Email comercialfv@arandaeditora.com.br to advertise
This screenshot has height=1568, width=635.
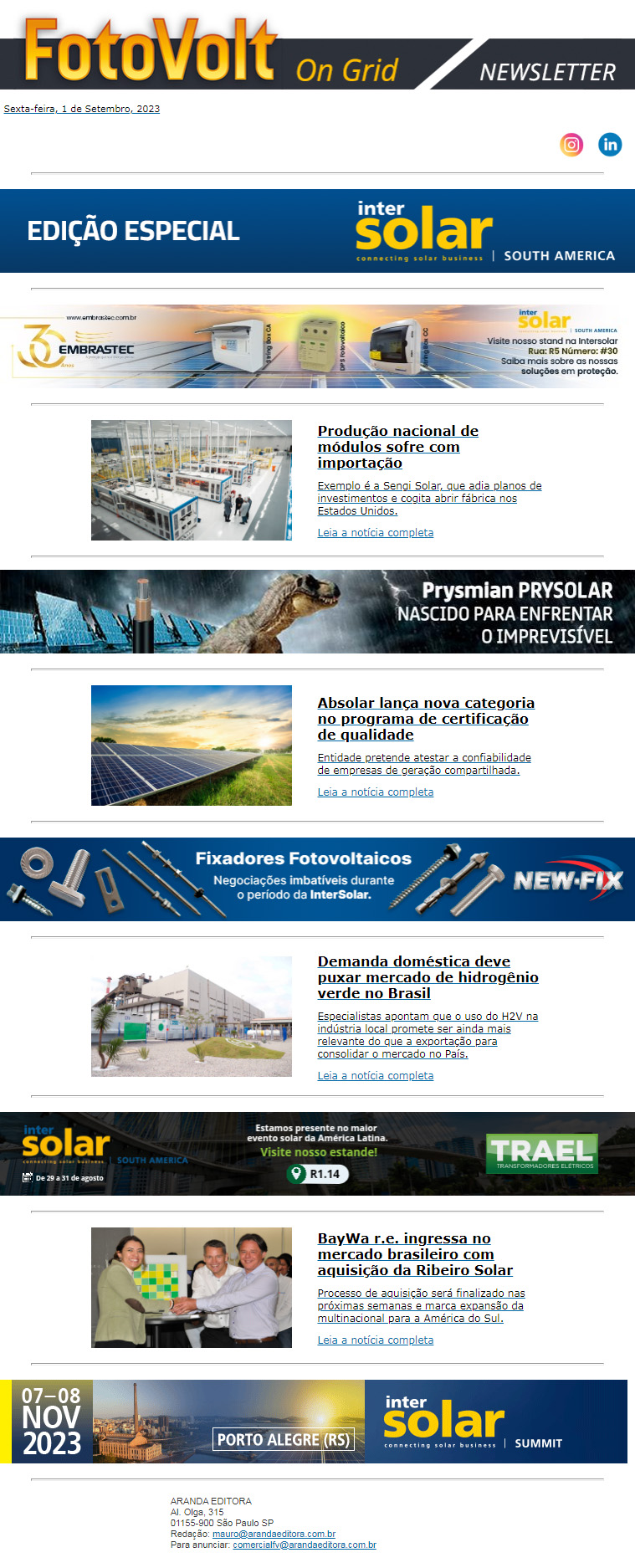click(304, 1545)
